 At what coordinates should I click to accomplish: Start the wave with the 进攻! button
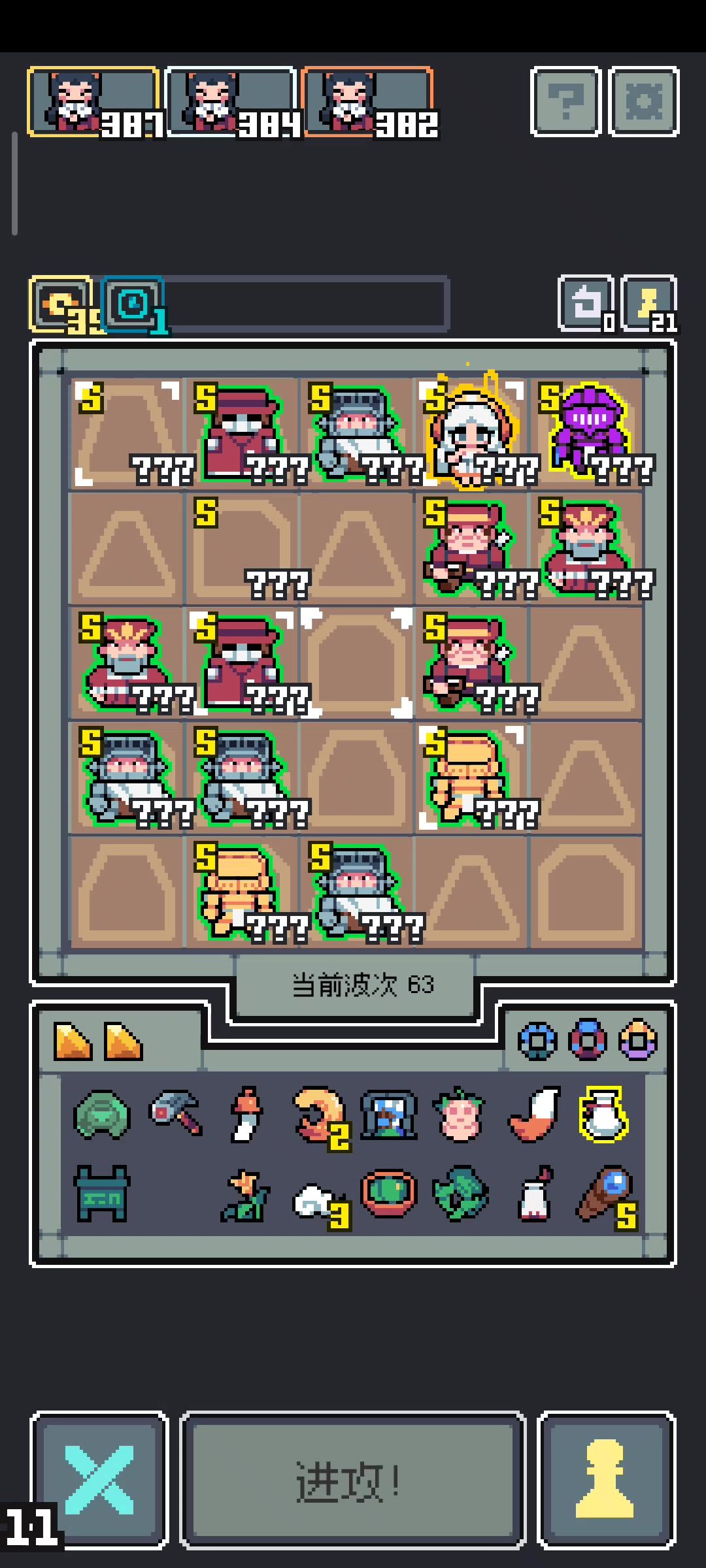tap(353, 1480)
